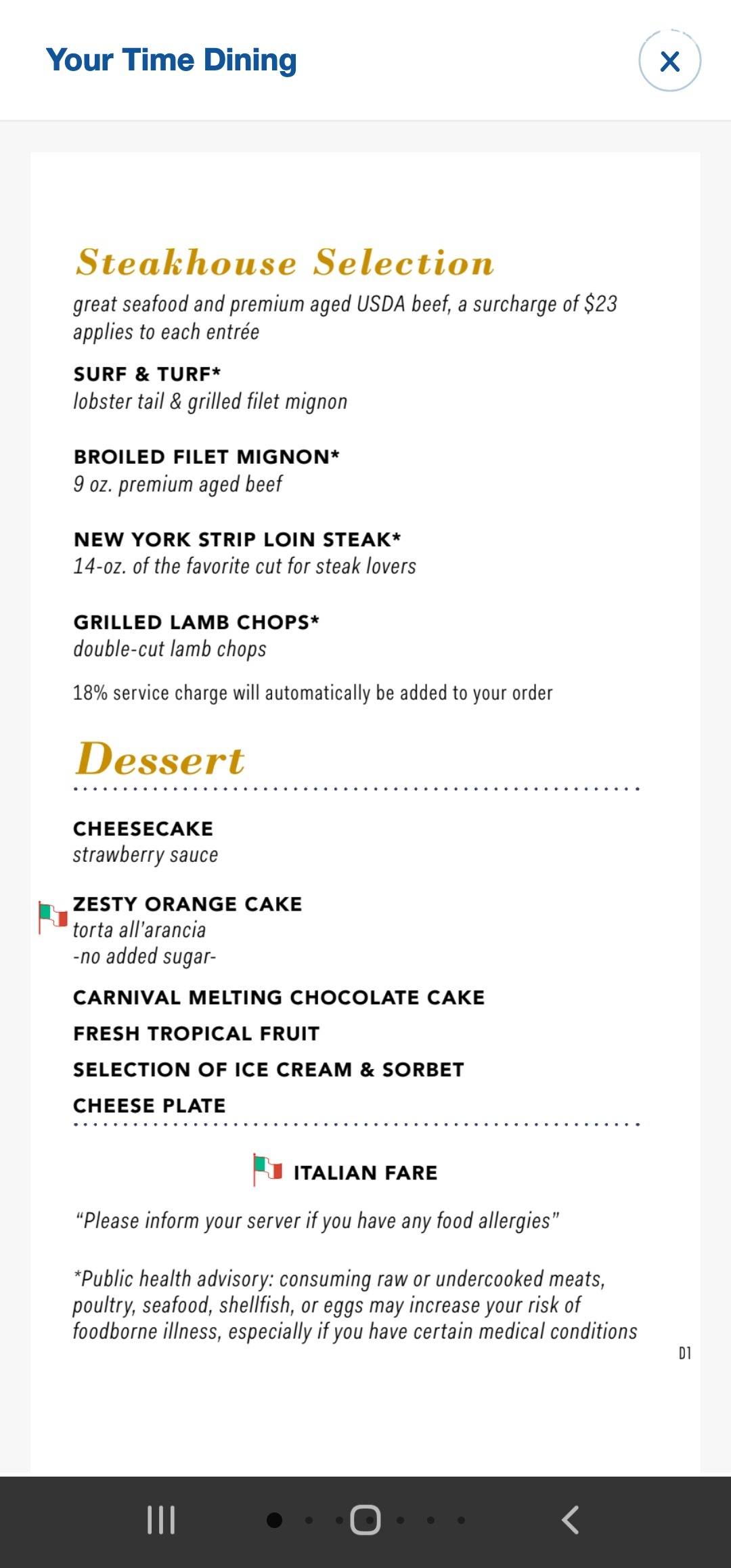Screen dimensions: 731x1568
Task: Go back using the system back button
Action: coord(570,1520)
